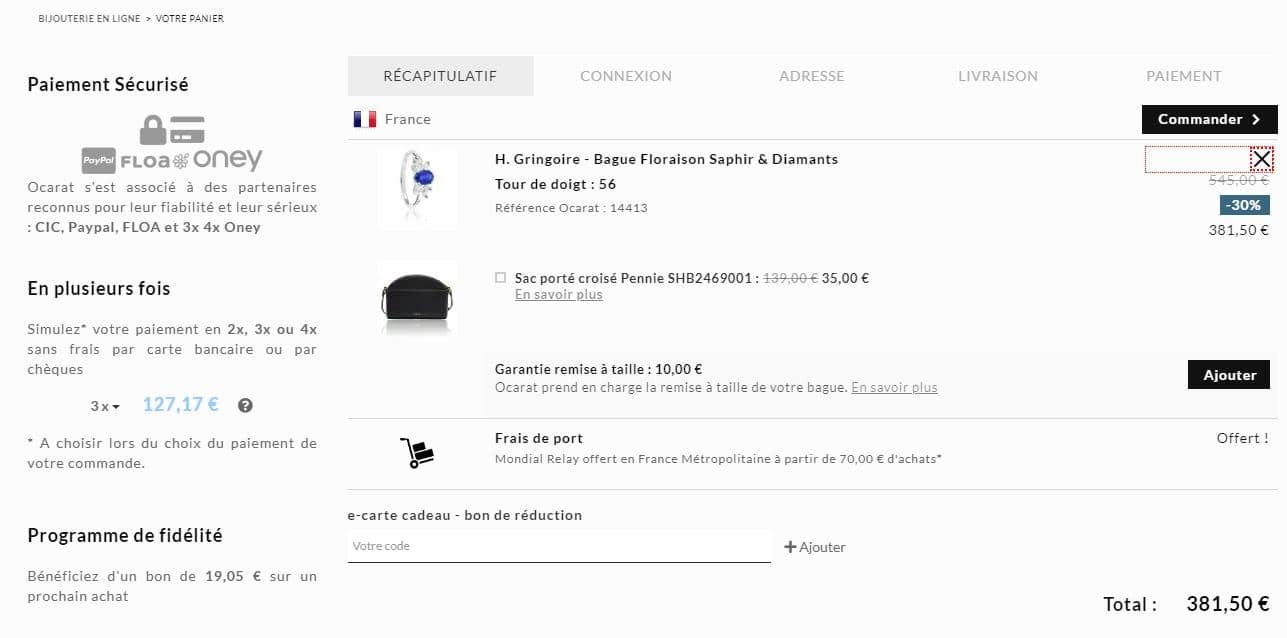Open the Récapitulatif tab

coord(440,76)
